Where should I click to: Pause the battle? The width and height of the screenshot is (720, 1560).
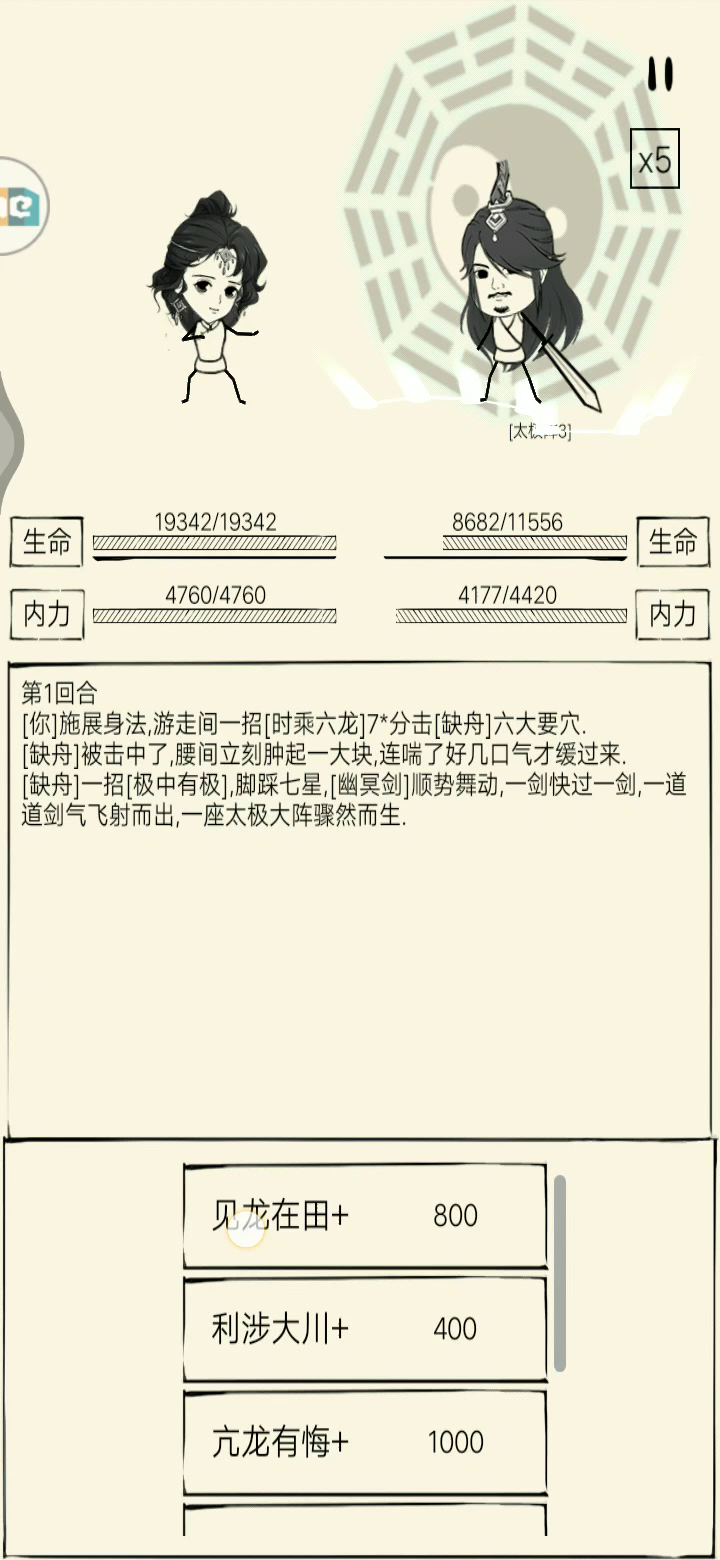pos(660,74)
